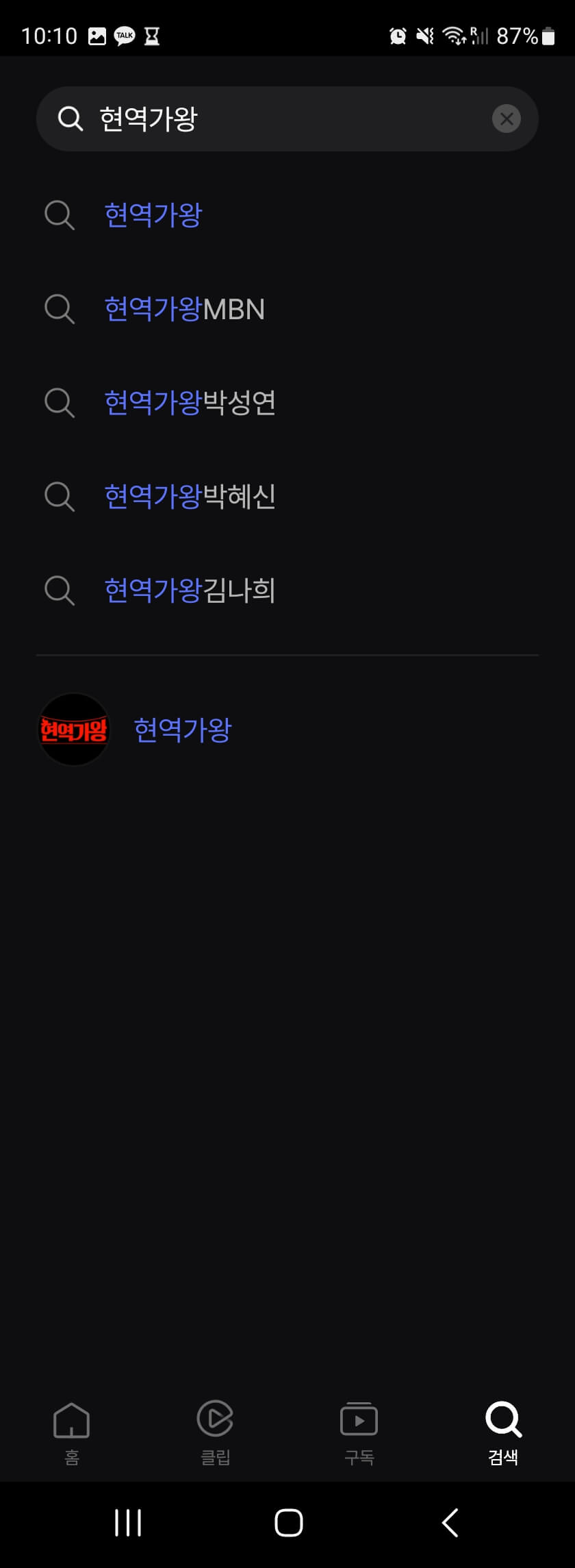The height and width of the screenshot is (1568, 575).
Task: Clear the search field using the X button
Action: [507, 119]
